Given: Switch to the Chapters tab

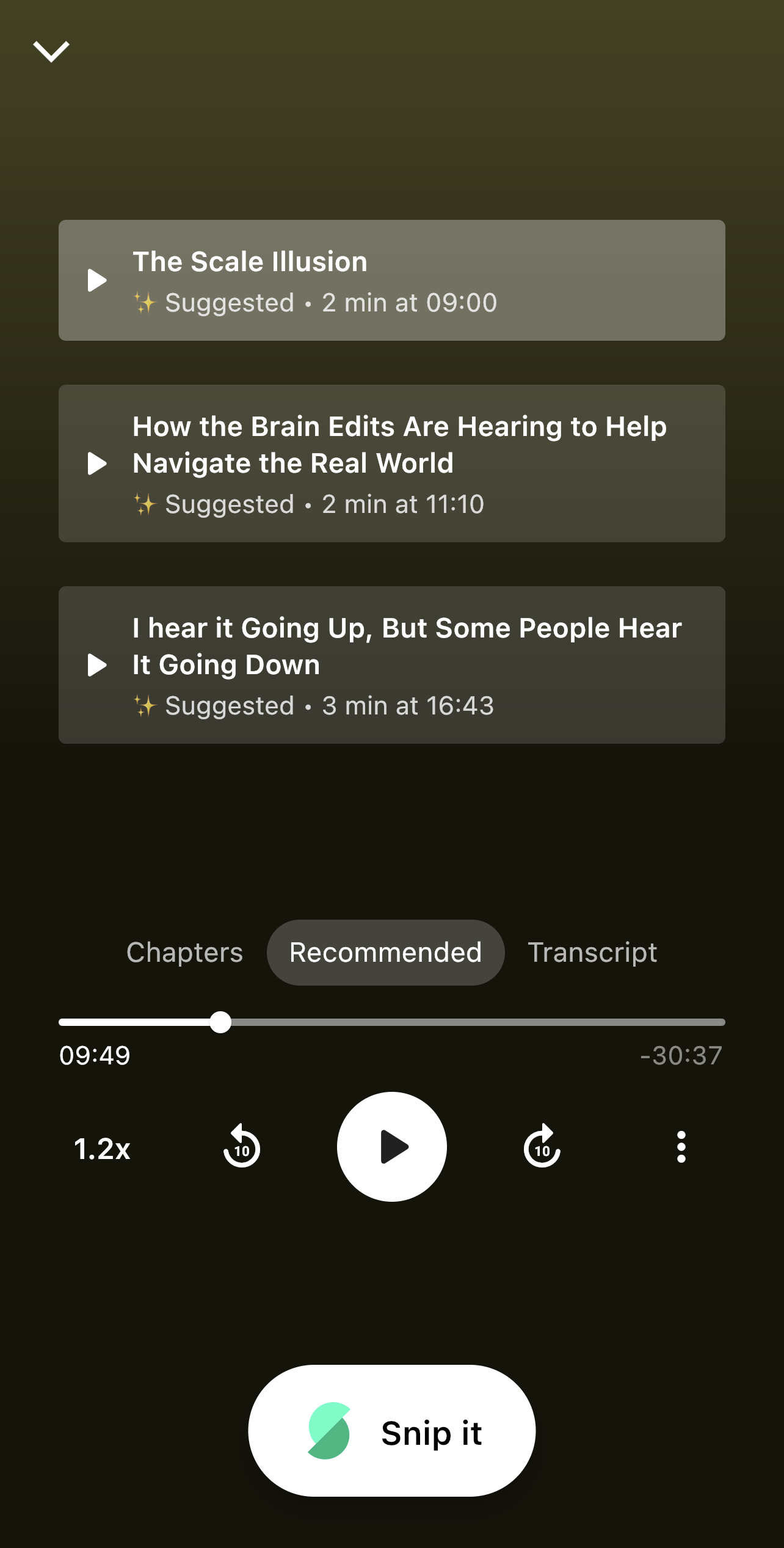Looking at the screenshot, I should [184, 953].
